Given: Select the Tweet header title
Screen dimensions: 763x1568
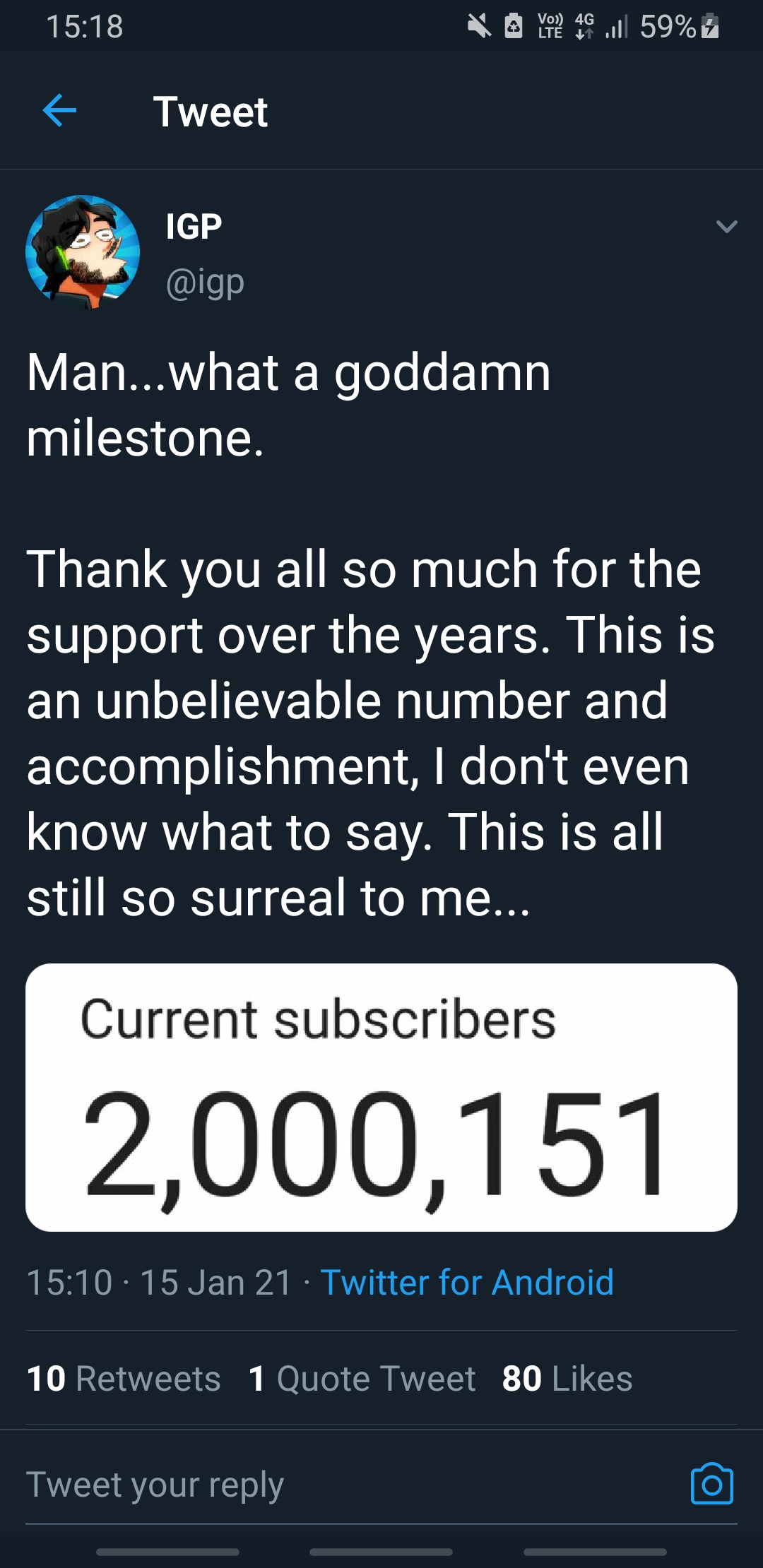Looking at the screenshot, I should point(211,111).
